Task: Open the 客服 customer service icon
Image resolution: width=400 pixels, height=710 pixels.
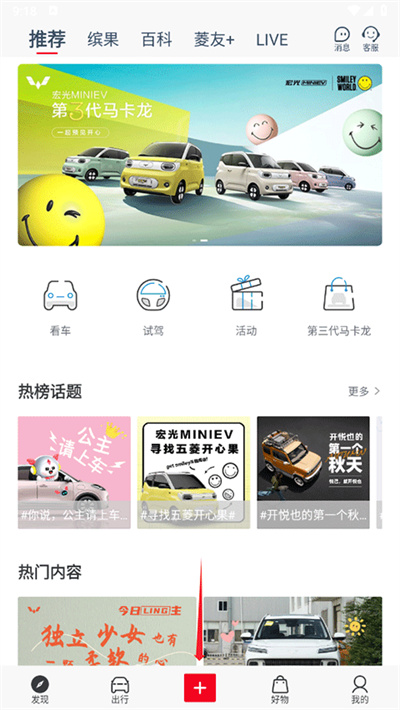Action: click(370, 38)
